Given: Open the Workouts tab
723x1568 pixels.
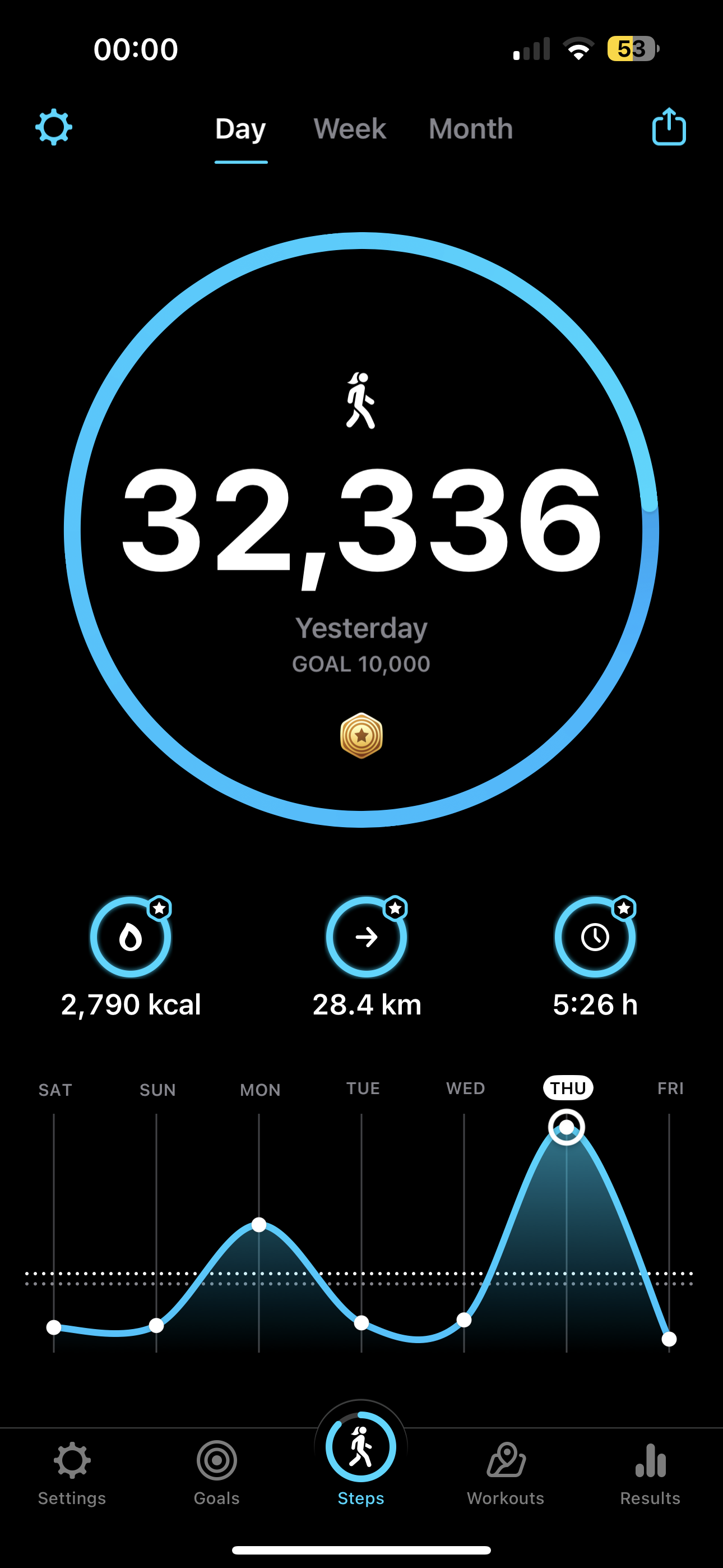Looking at the screenshot, I should [505, 1473].
